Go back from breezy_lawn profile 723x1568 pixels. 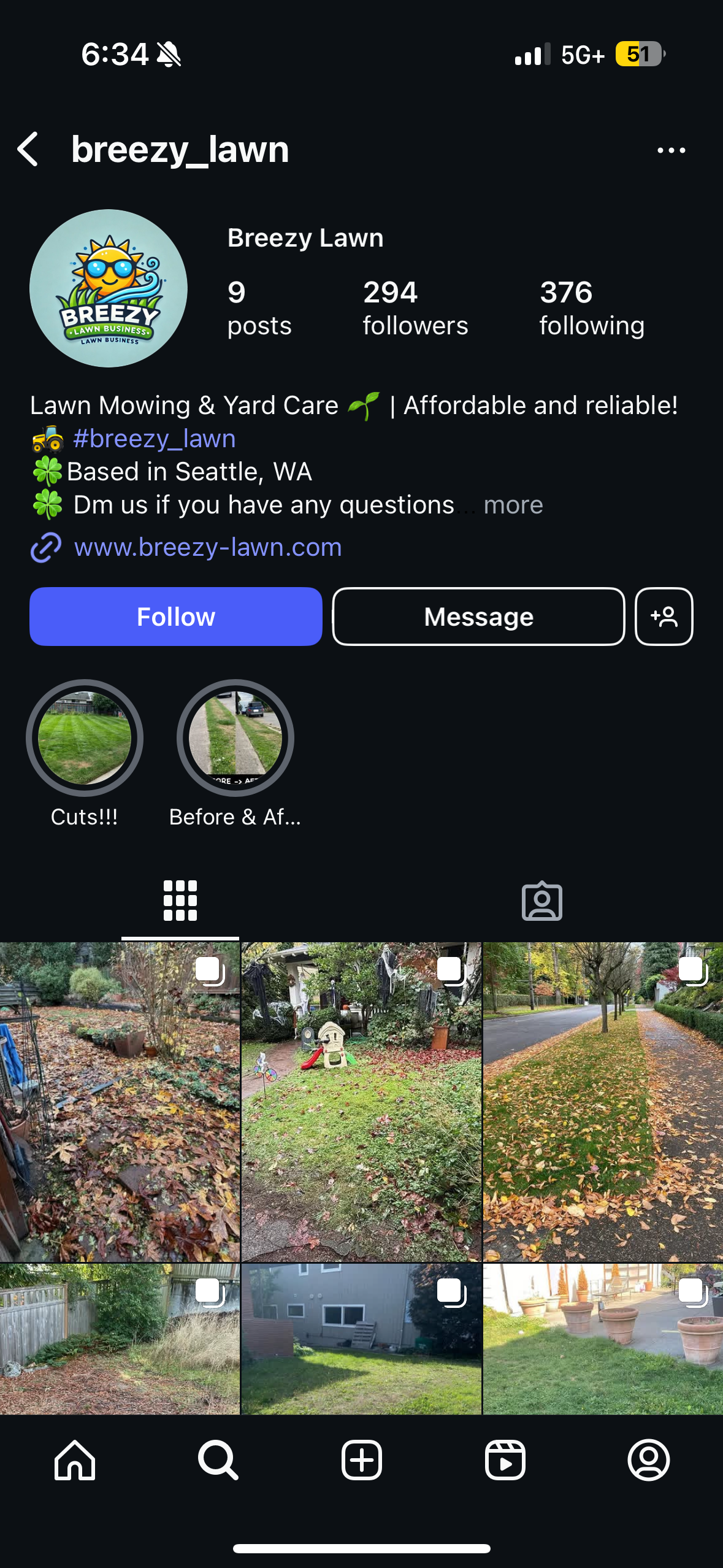28,149
